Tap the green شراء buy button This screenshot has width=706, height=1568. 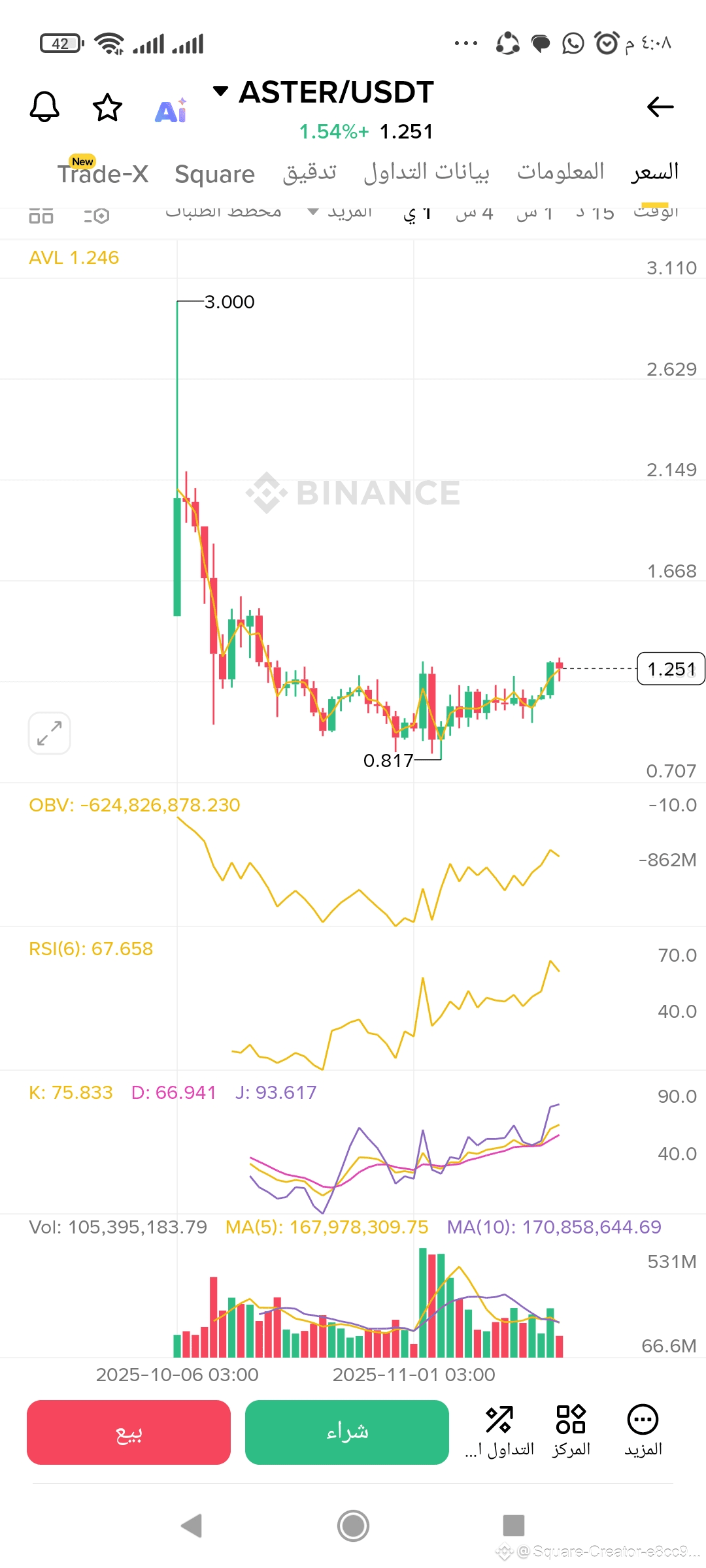(x=346, y=1432)
